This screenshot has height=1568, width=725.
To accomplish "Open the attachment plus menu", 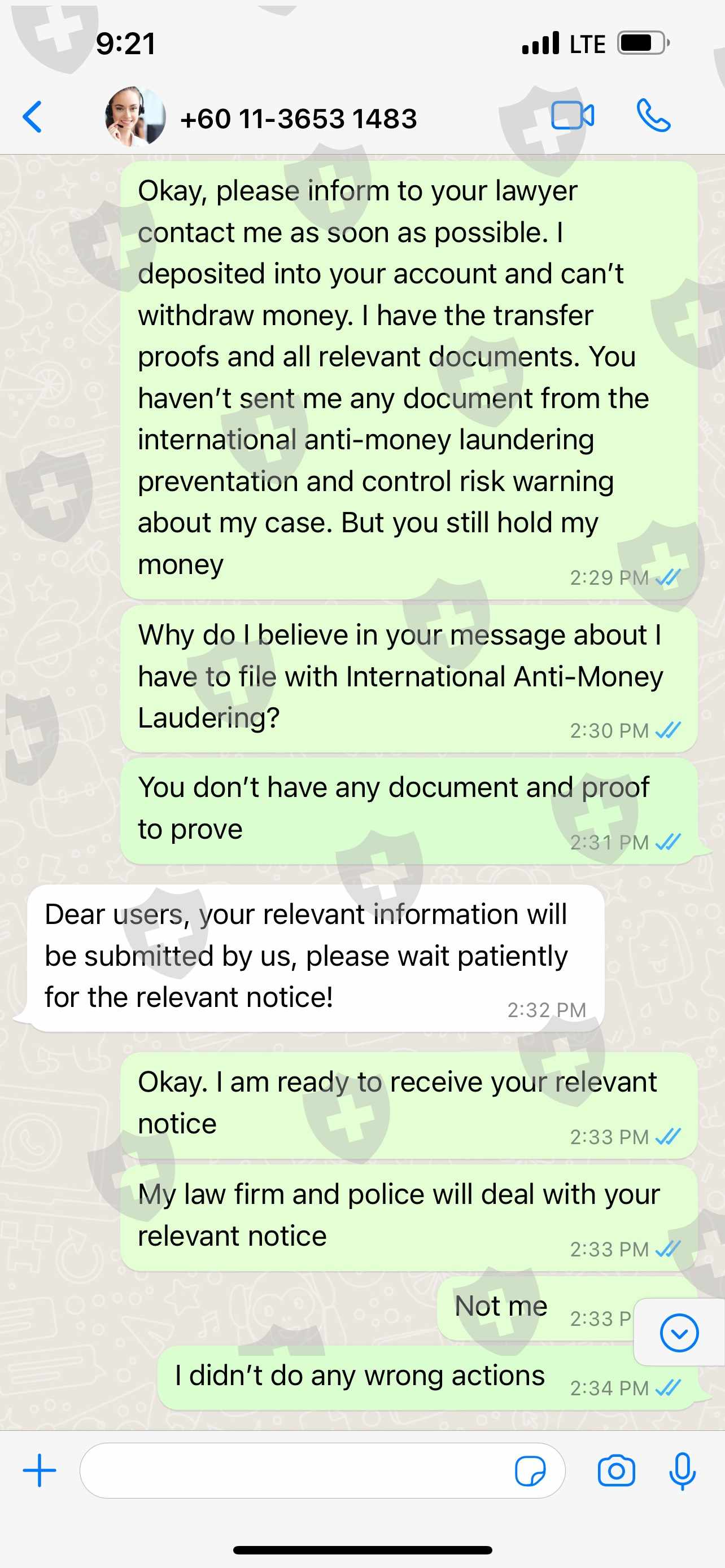I will [x=40, y=1470].
